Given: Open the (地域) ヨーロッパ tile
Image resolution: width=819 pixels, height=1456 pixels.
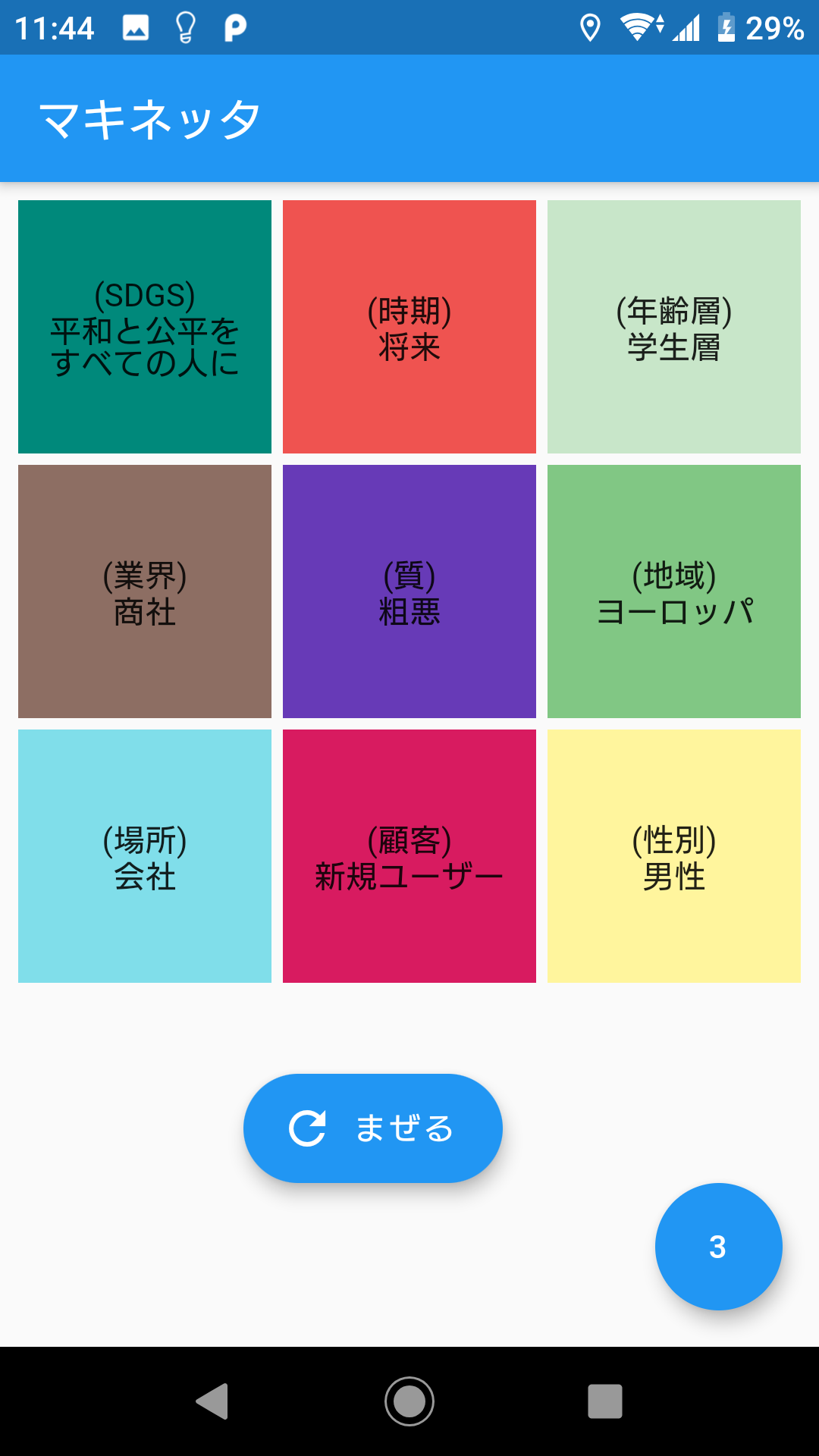Looking at the screenshot, I should pyautogui.click(x=674, y=591).
